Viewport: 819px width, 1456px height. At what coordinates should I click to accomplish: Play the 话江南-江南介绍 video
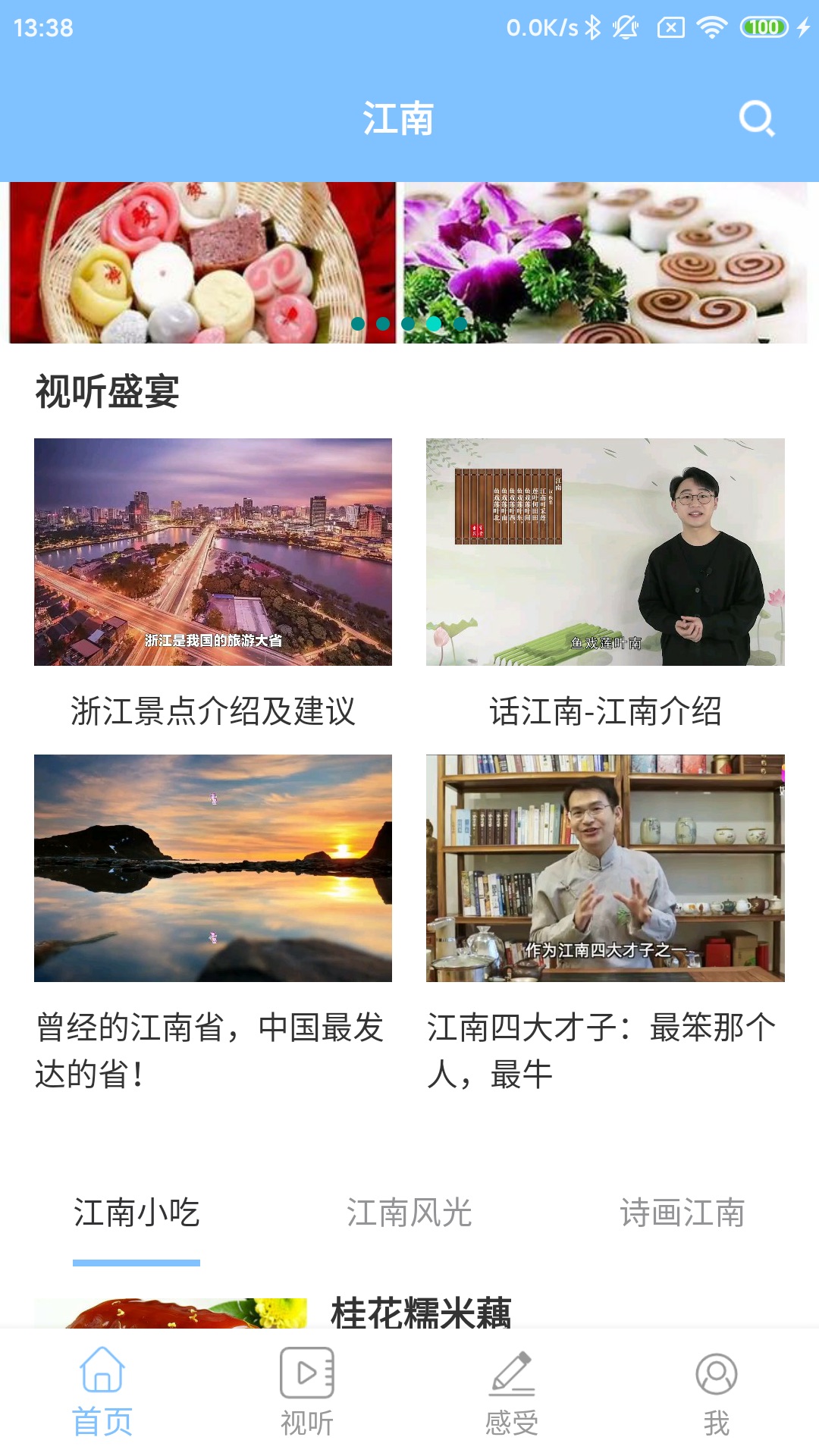tap(605, 552)
